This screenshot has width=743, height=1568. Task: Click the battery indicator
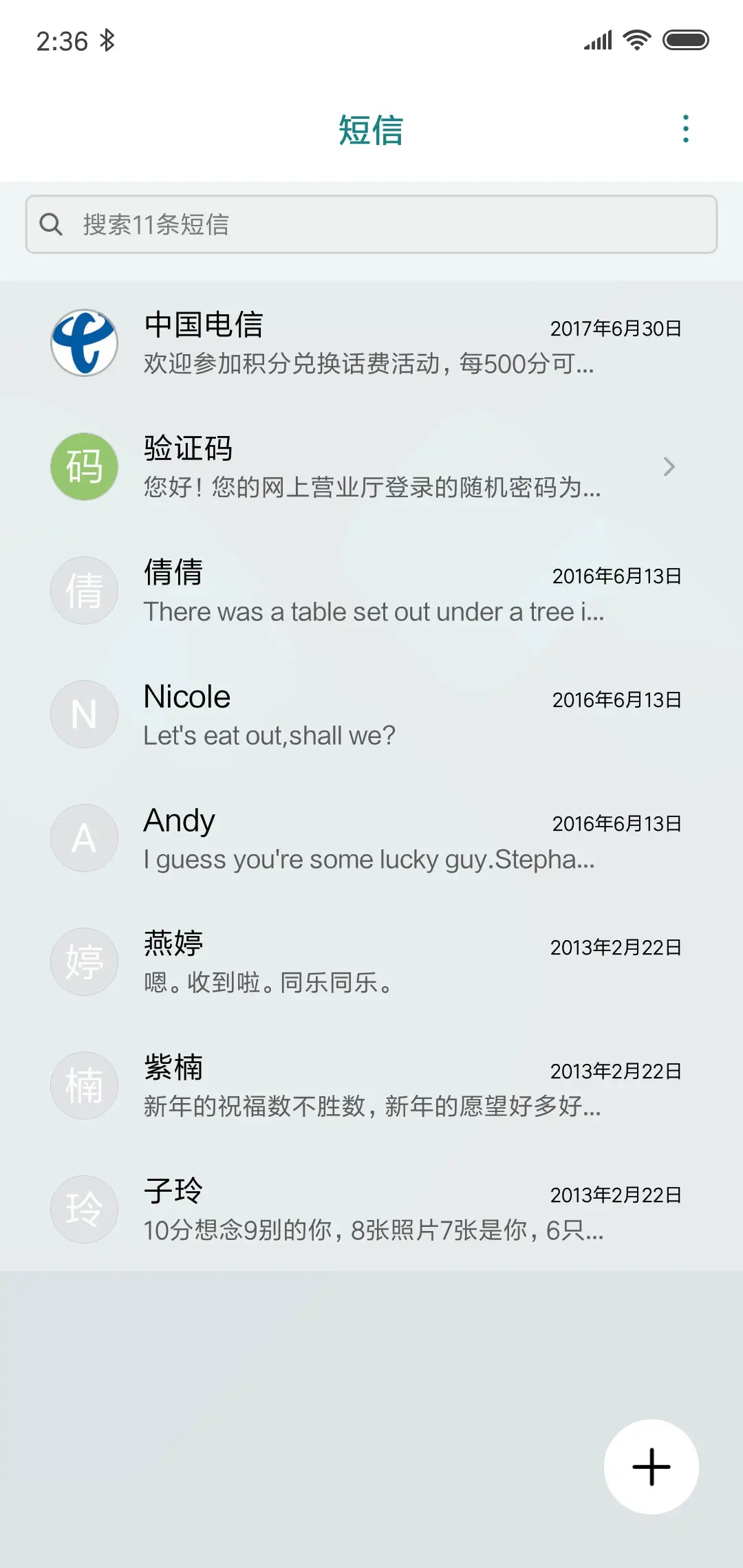pos(685,40)
